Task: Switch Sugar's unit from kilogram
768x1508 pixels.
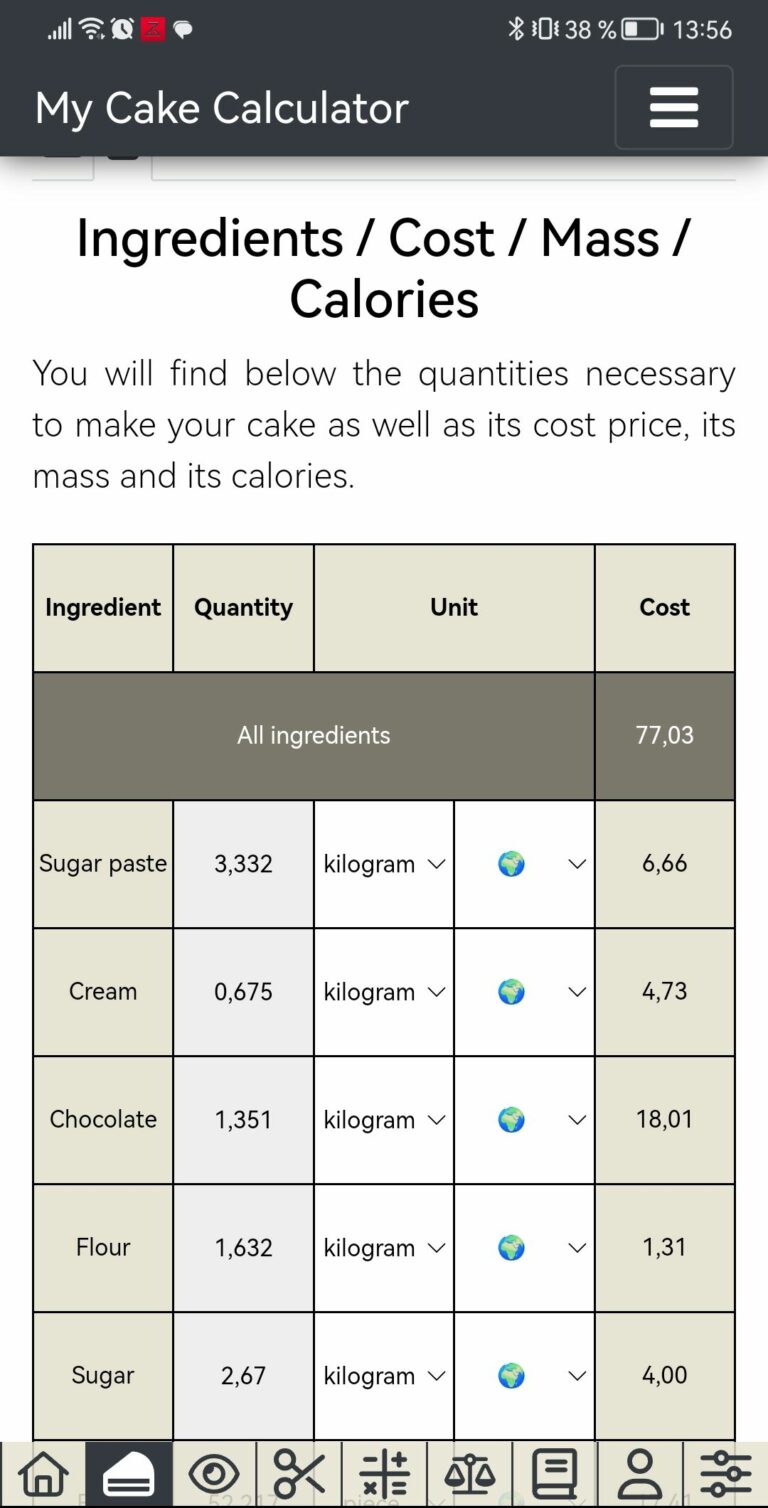Action: [x=383, y=1375]
